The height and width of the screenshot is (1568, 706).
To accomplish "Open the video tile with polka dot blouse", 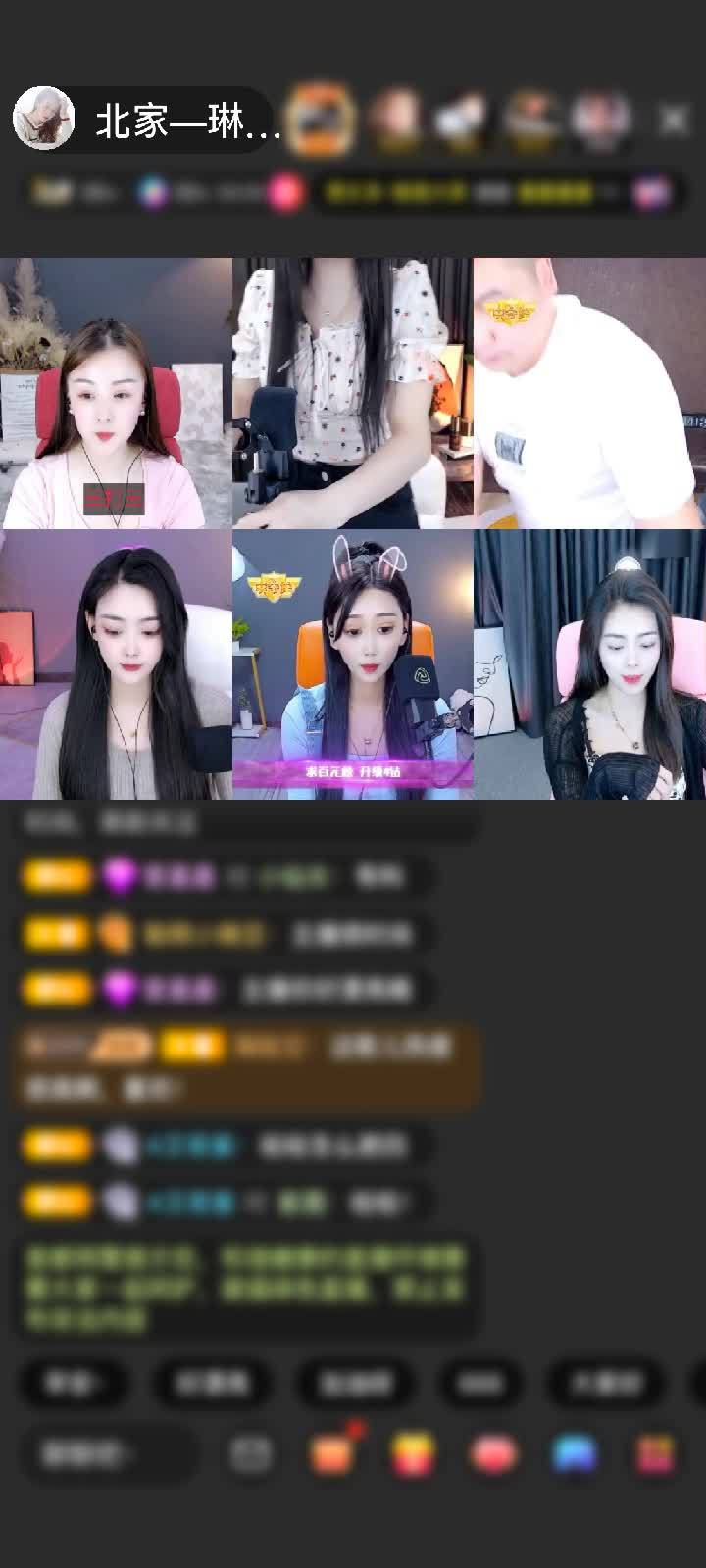I will 352,393.
